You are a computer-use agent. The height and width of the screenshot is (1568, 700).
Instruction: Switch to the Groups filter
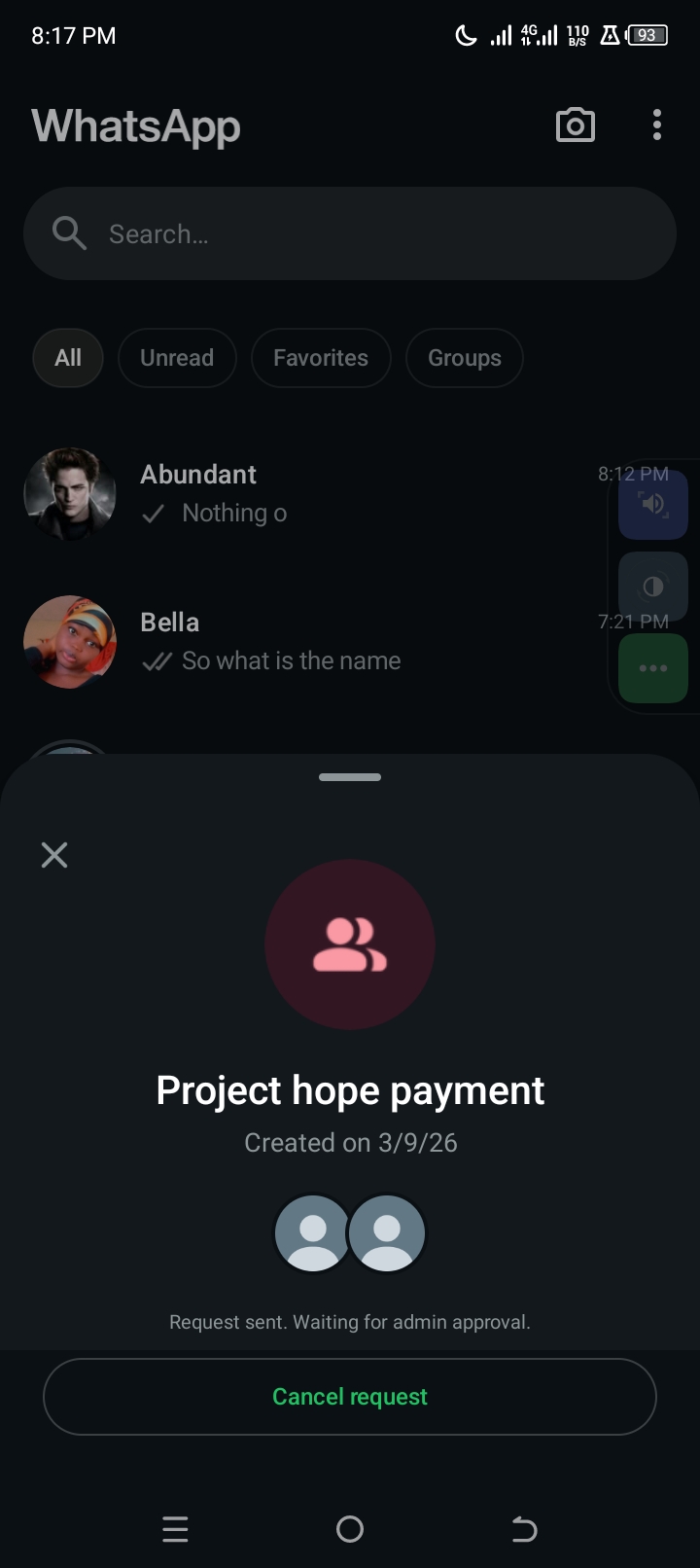(465, 358)
